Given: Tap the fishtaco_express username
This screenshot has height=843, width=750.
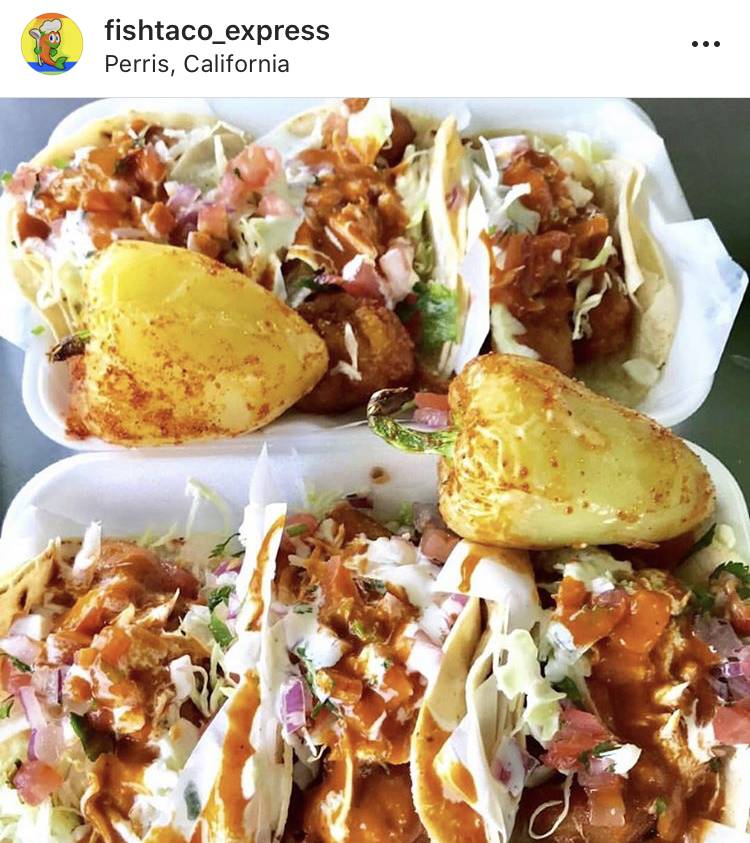Looking at the screenshot, I should coord(217,30).
